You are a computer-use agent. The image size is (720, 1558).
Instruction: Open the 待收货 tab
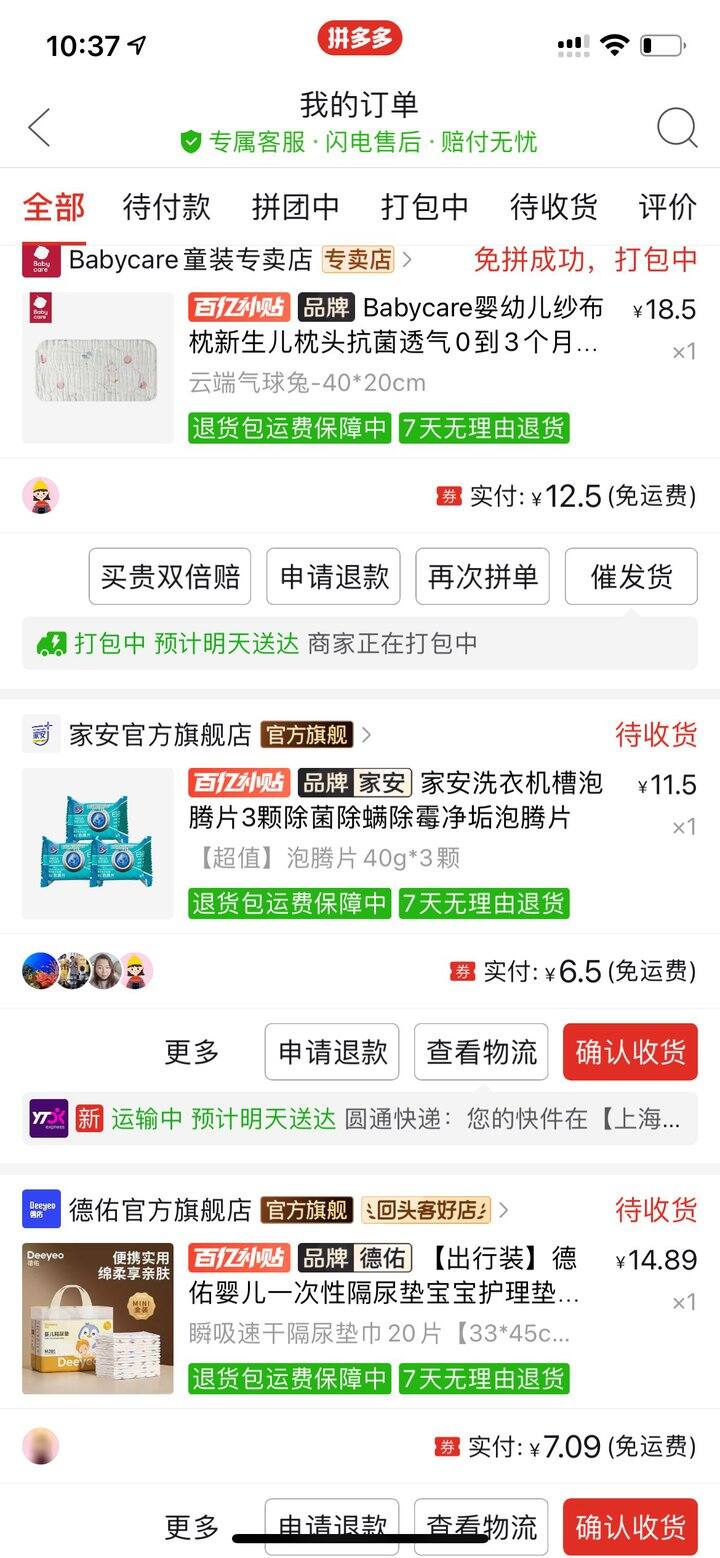pyautogui.click(x=553, y=207)
